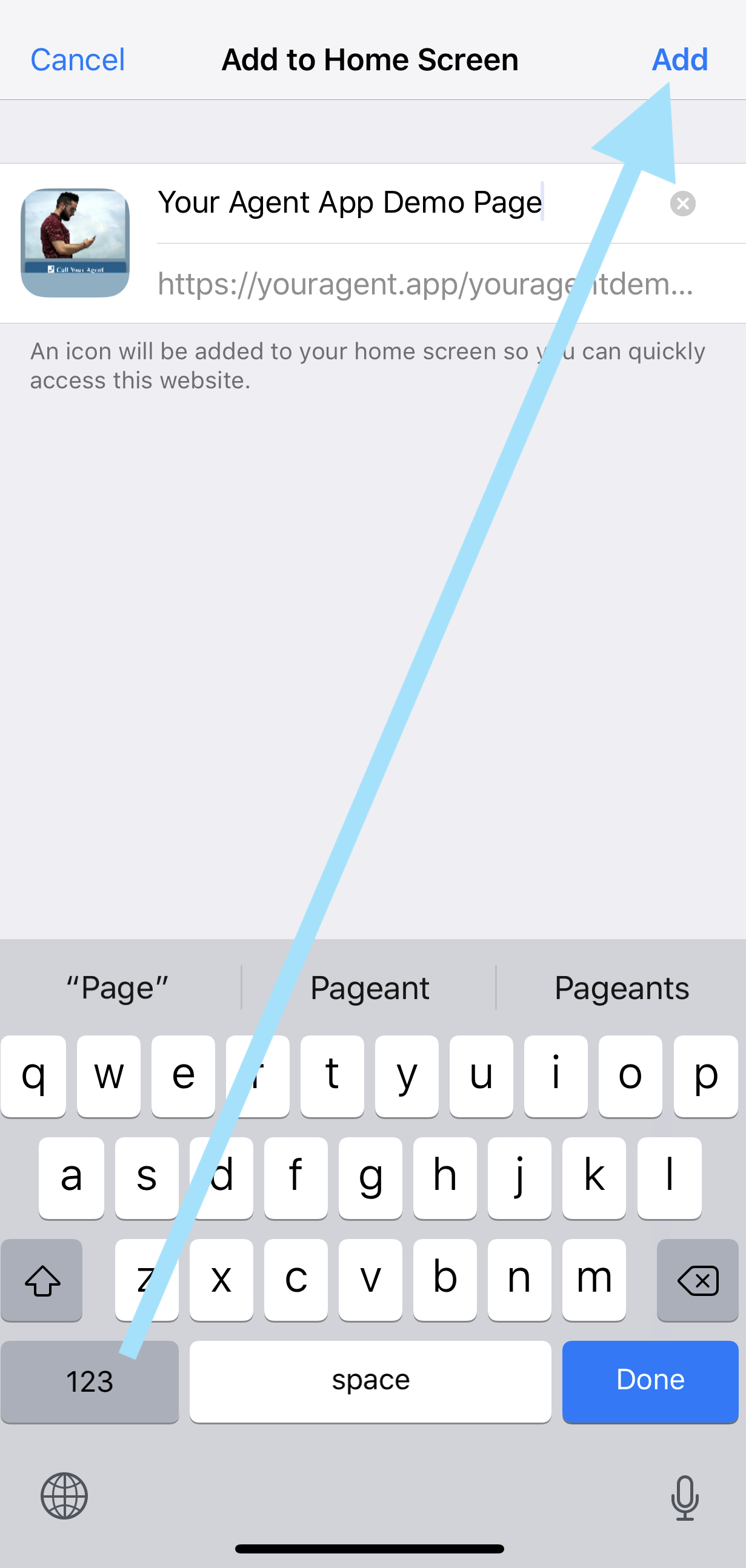Viewport: 746px width, 1568px height.
Task: Switch keyboard language with globe icon
Action: pyautogui.click(x=64, y=1495)
